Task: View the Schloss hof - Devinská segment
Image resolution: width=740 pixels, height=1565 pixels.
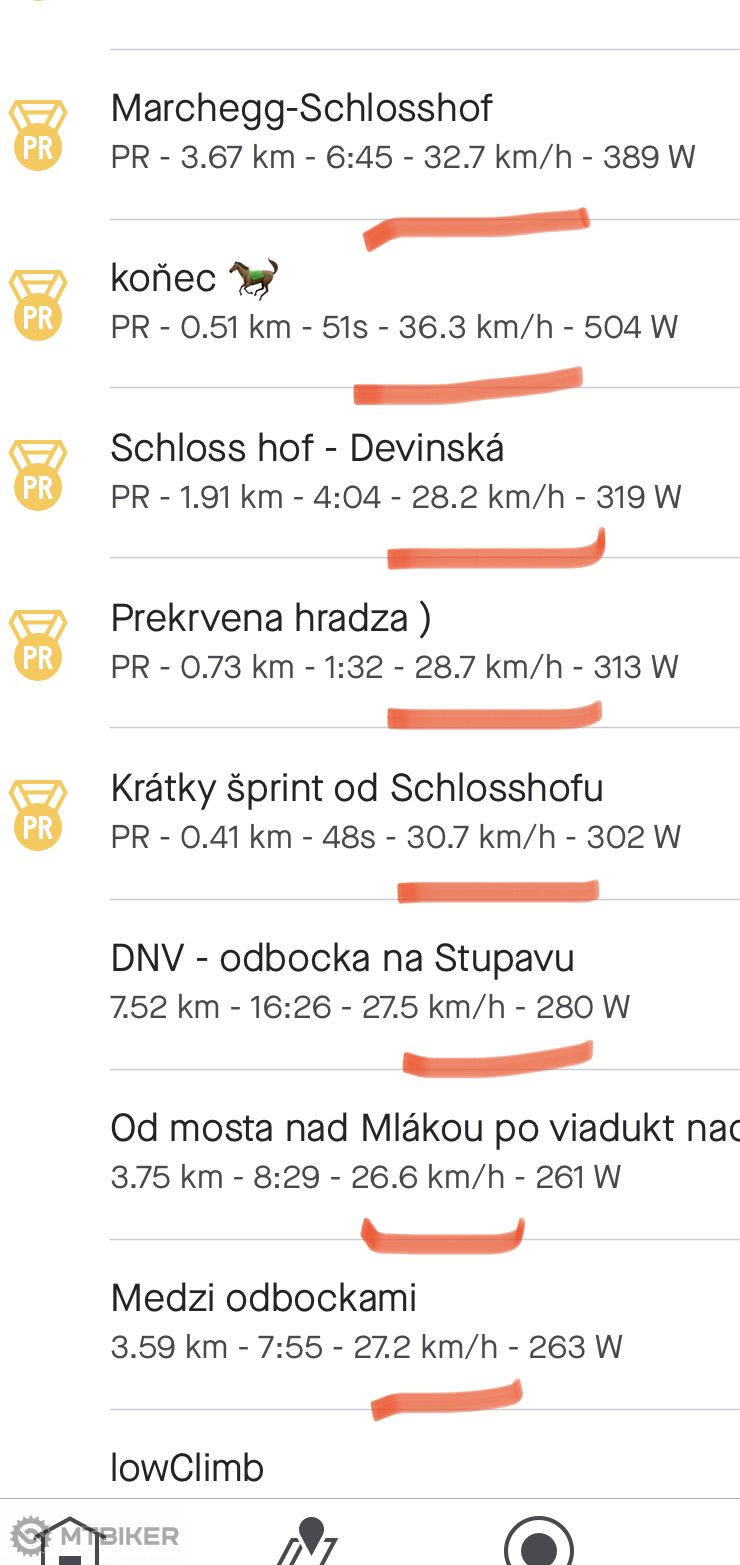Action: click(400, 471)
